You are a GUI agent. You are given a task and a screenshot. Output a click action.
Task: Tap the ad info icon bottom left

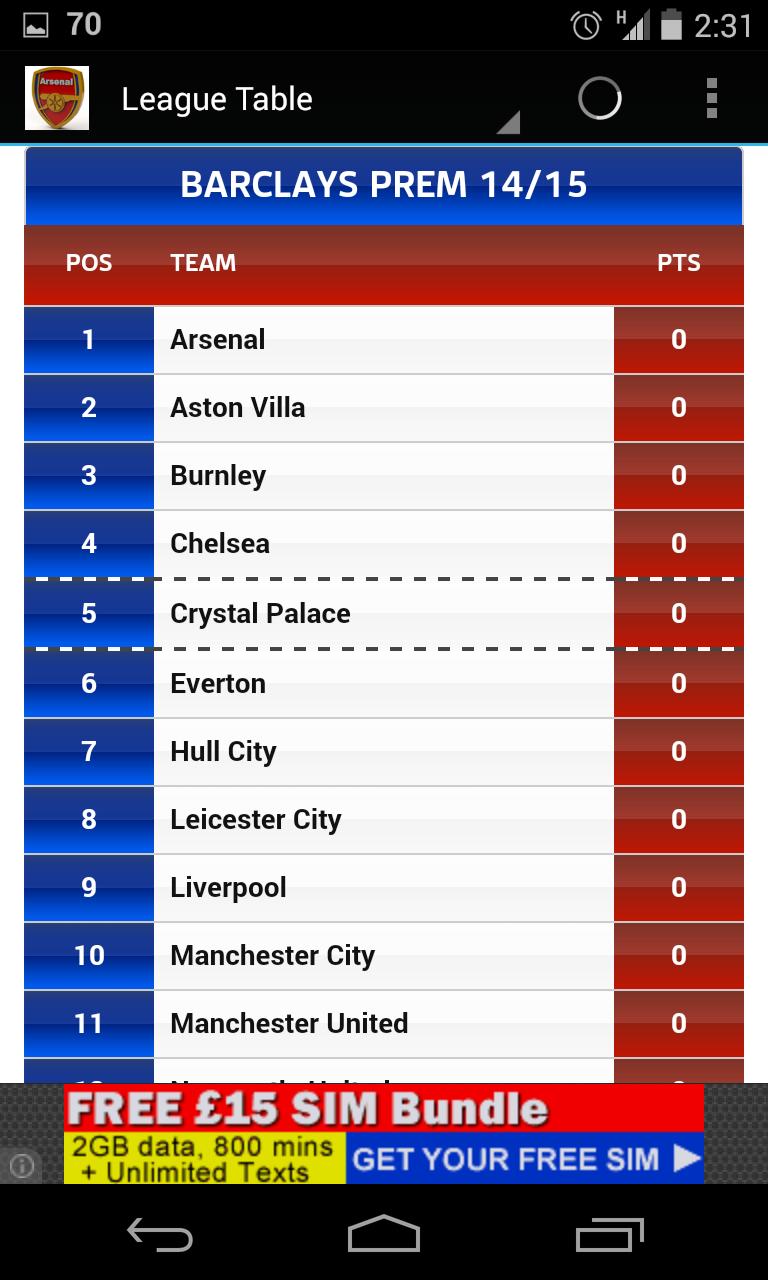click(x=21, y=1166)
